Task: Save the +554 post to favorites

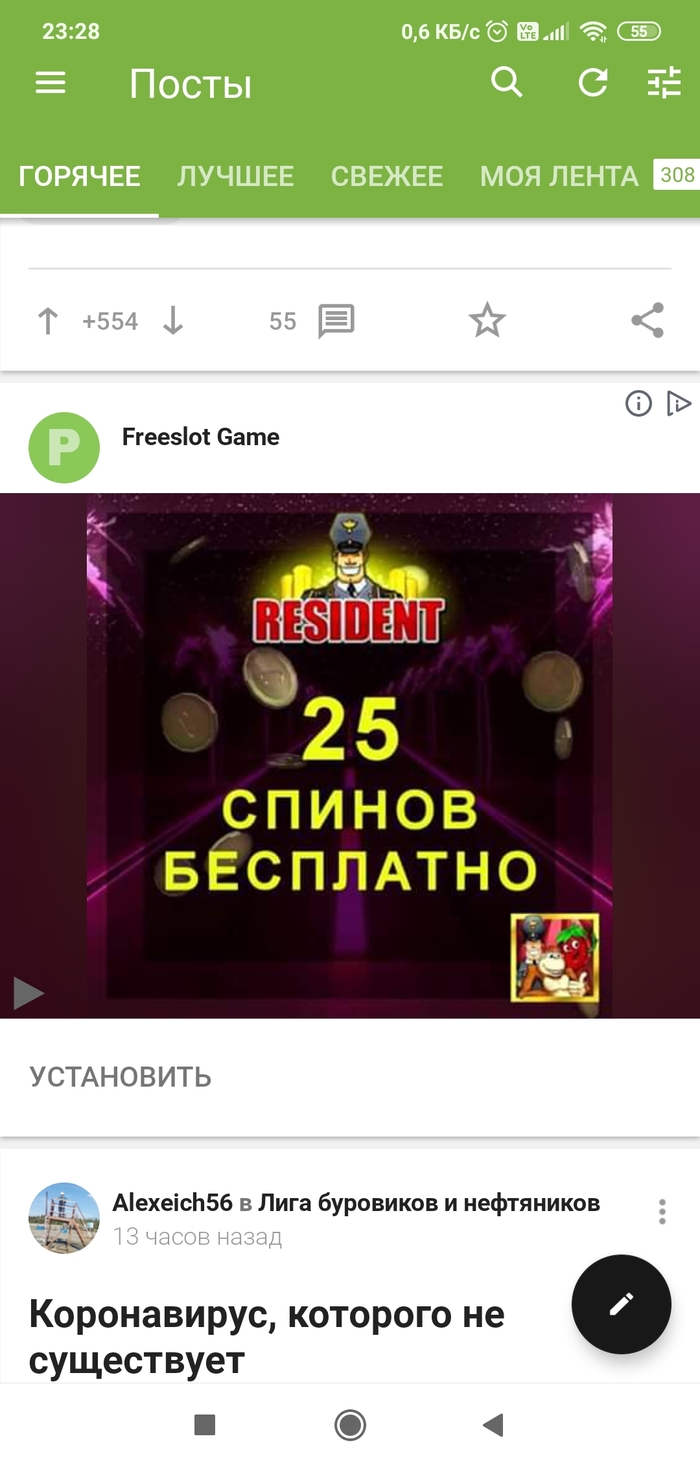Action: coord(487,321)
